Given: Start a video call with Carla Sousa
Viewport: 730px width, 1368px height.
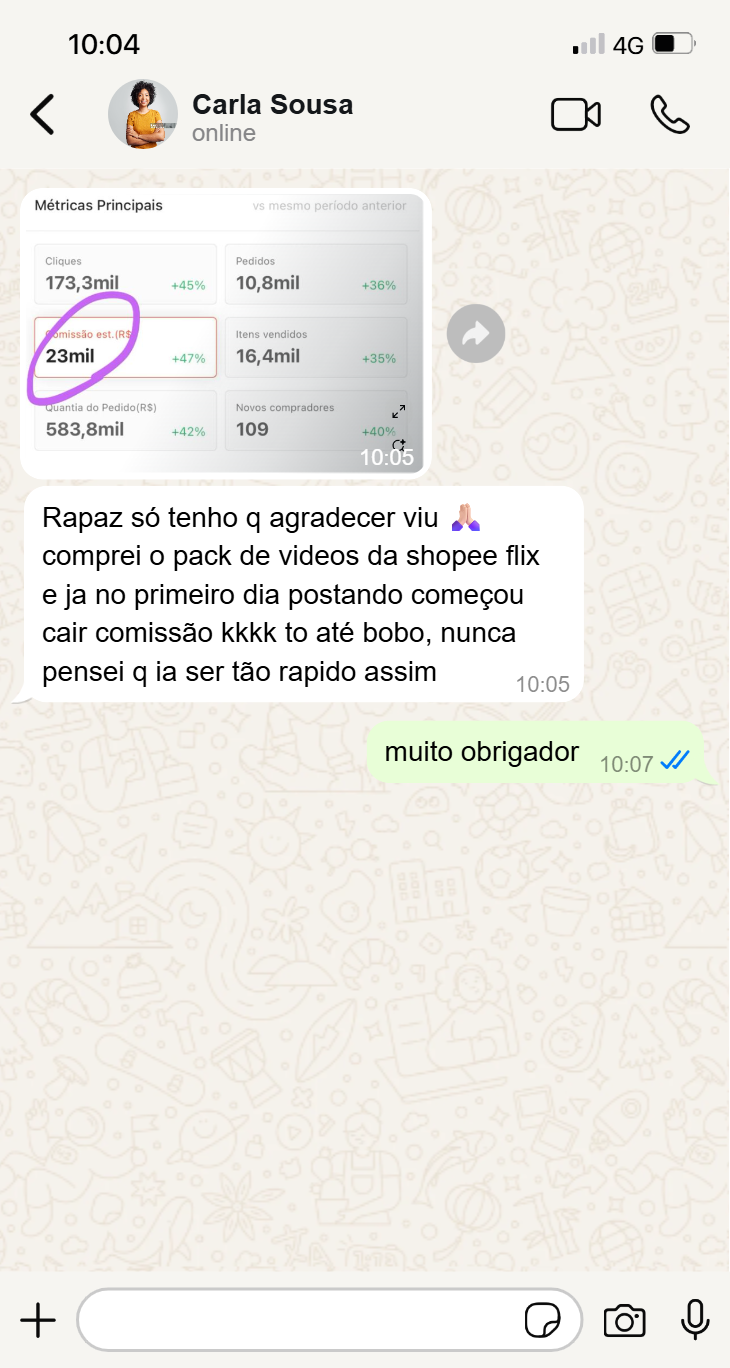Looking at the screenshot, I should (576, 115).
